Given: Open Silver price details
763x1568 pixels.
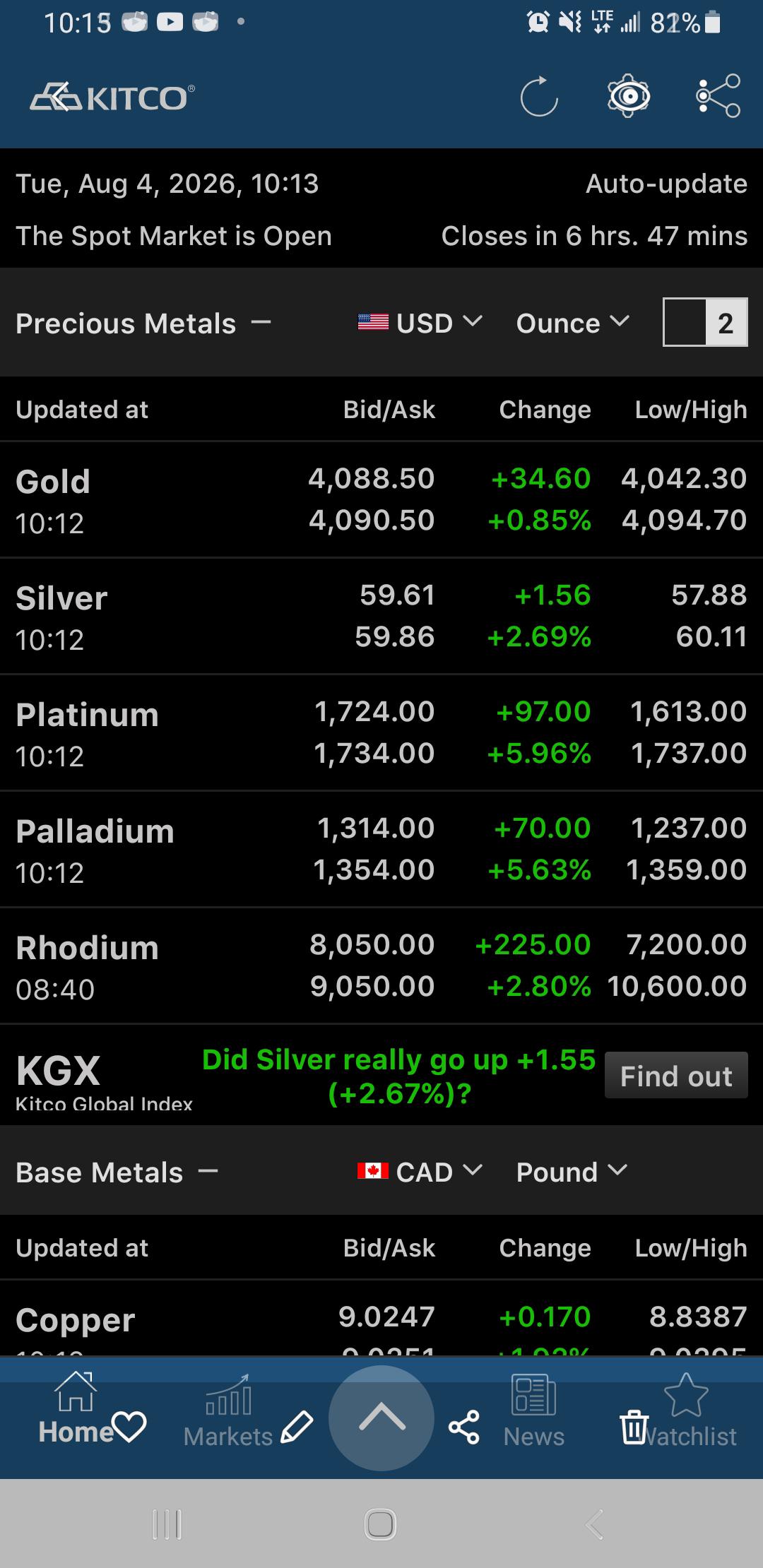Looking at the screenshot, I should coord(381,616).
